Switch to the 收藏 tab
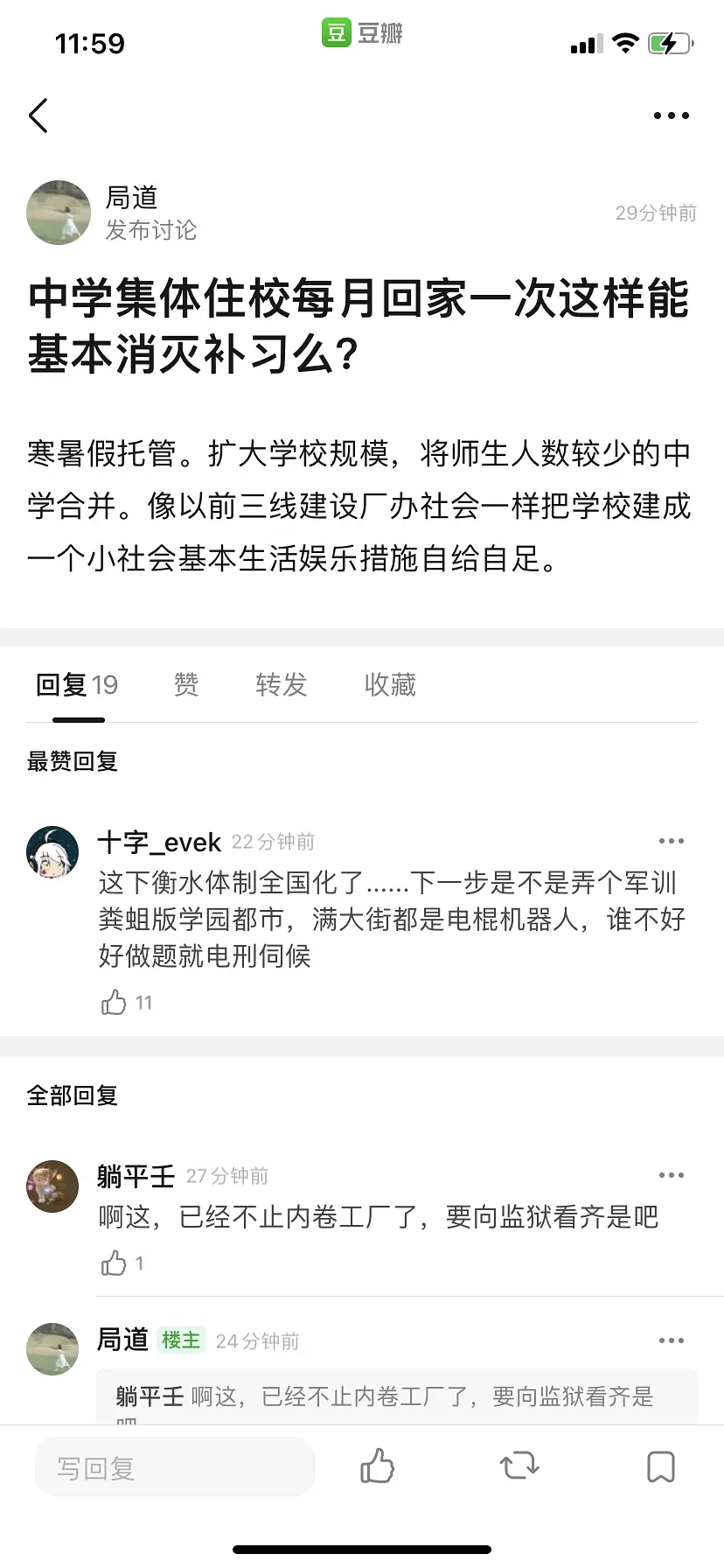 pos(390,684)
